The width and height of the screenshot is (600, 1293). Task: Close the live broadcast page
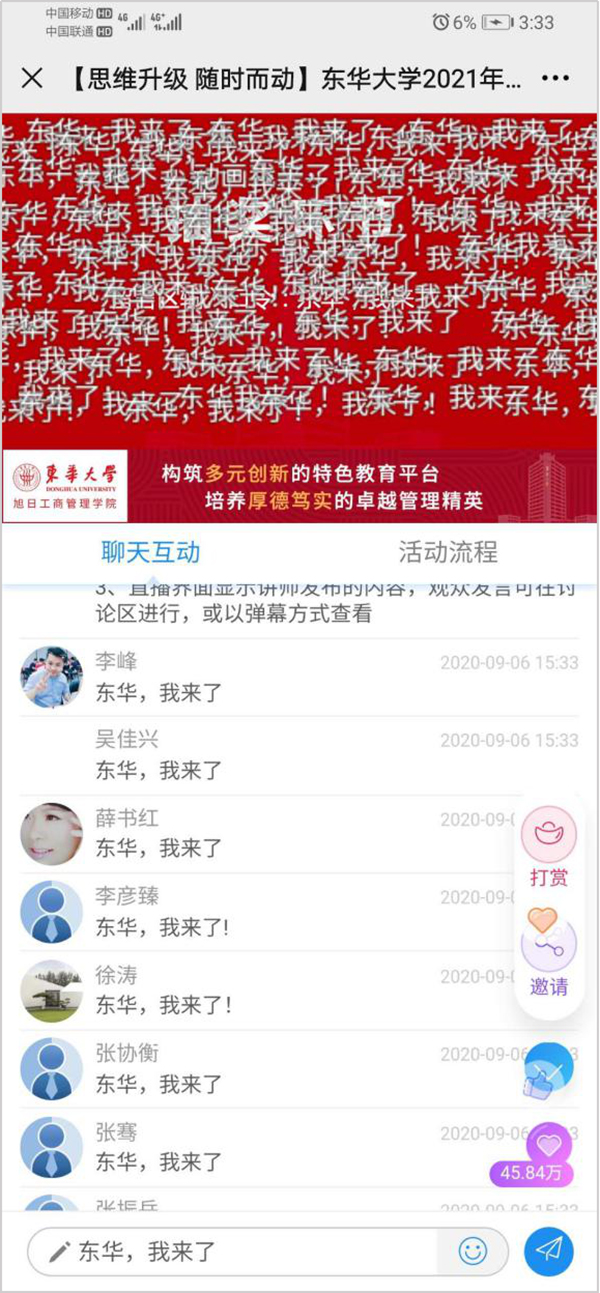pos(32,79)
